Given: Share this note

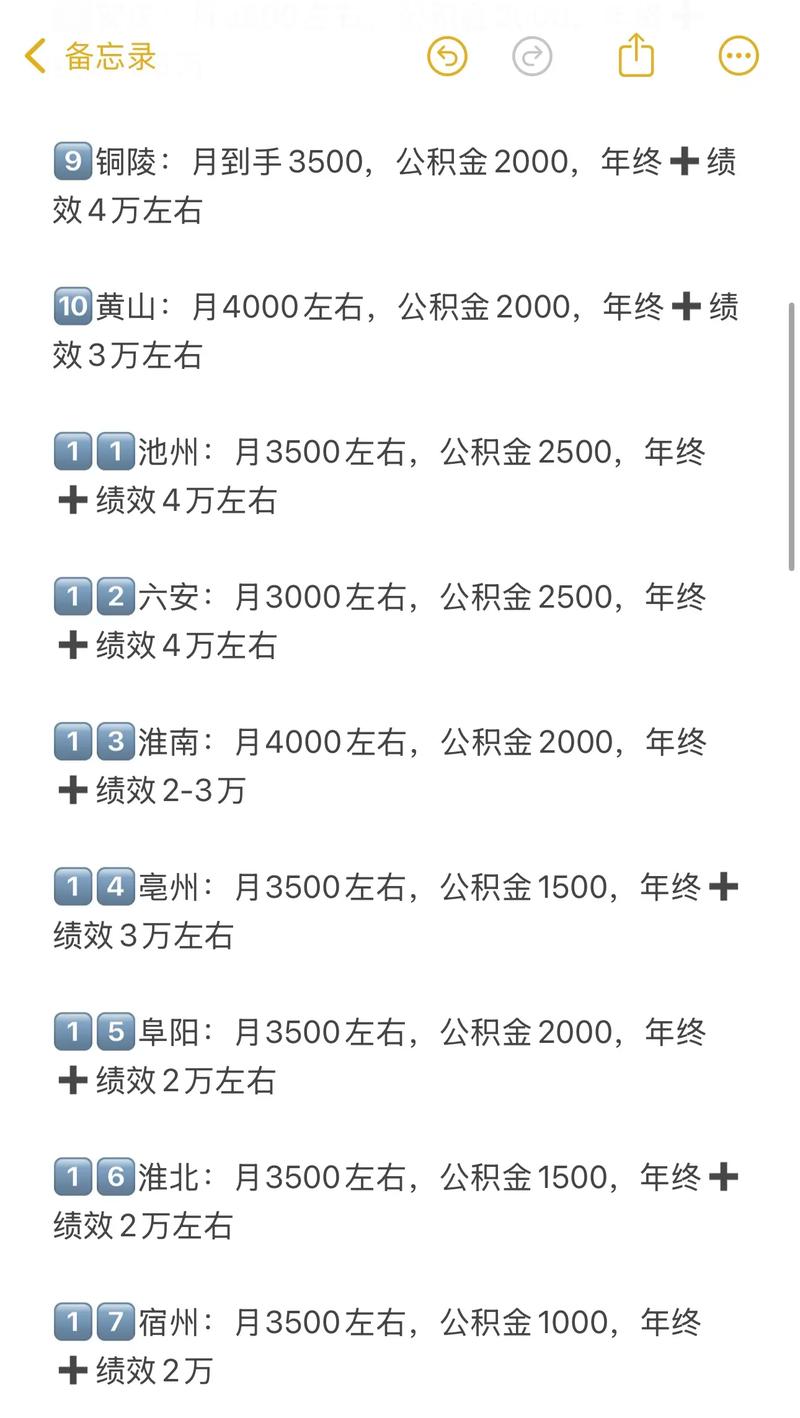Looking at the screenshot, I should pos(636,55).
